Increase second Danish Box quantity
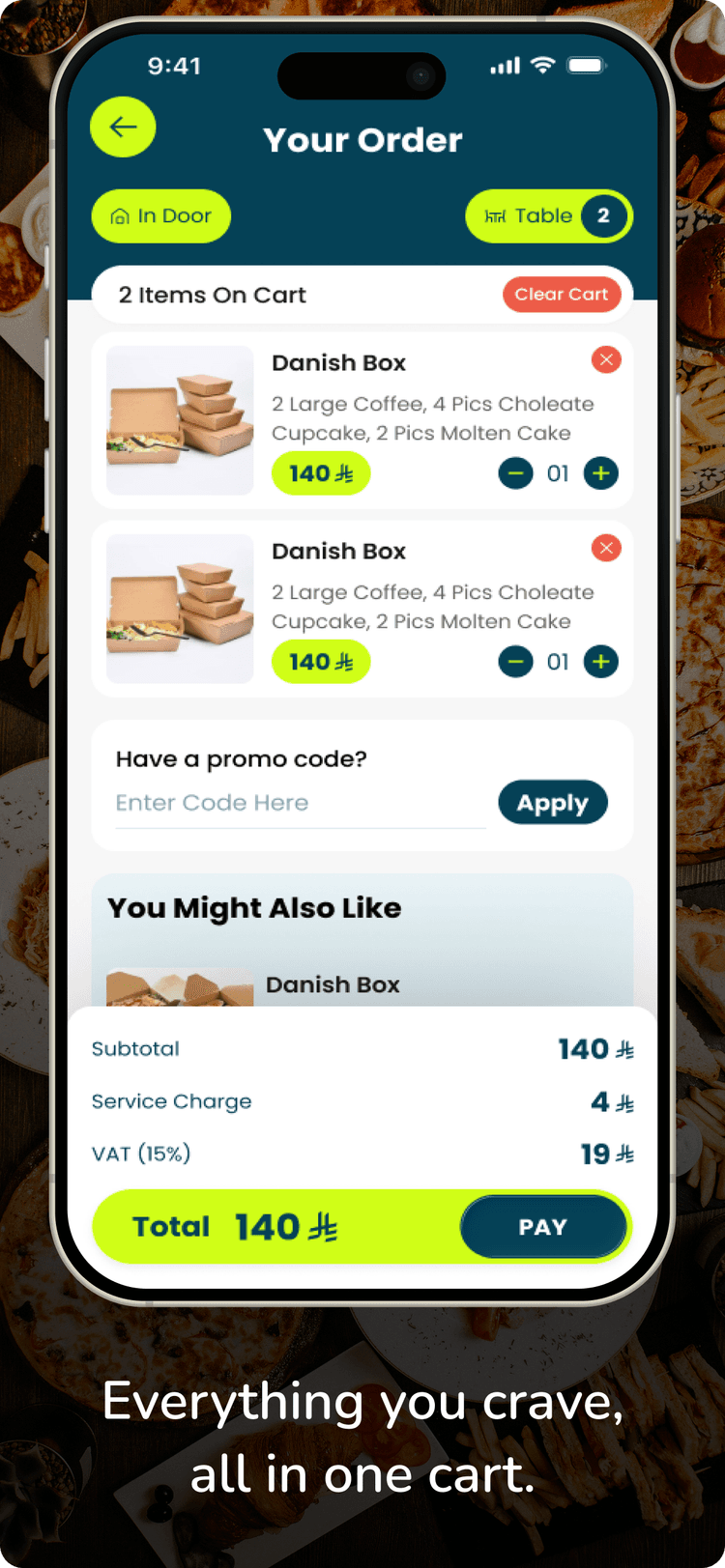This screenshot has width=725, height=1568. pos(600,662)
